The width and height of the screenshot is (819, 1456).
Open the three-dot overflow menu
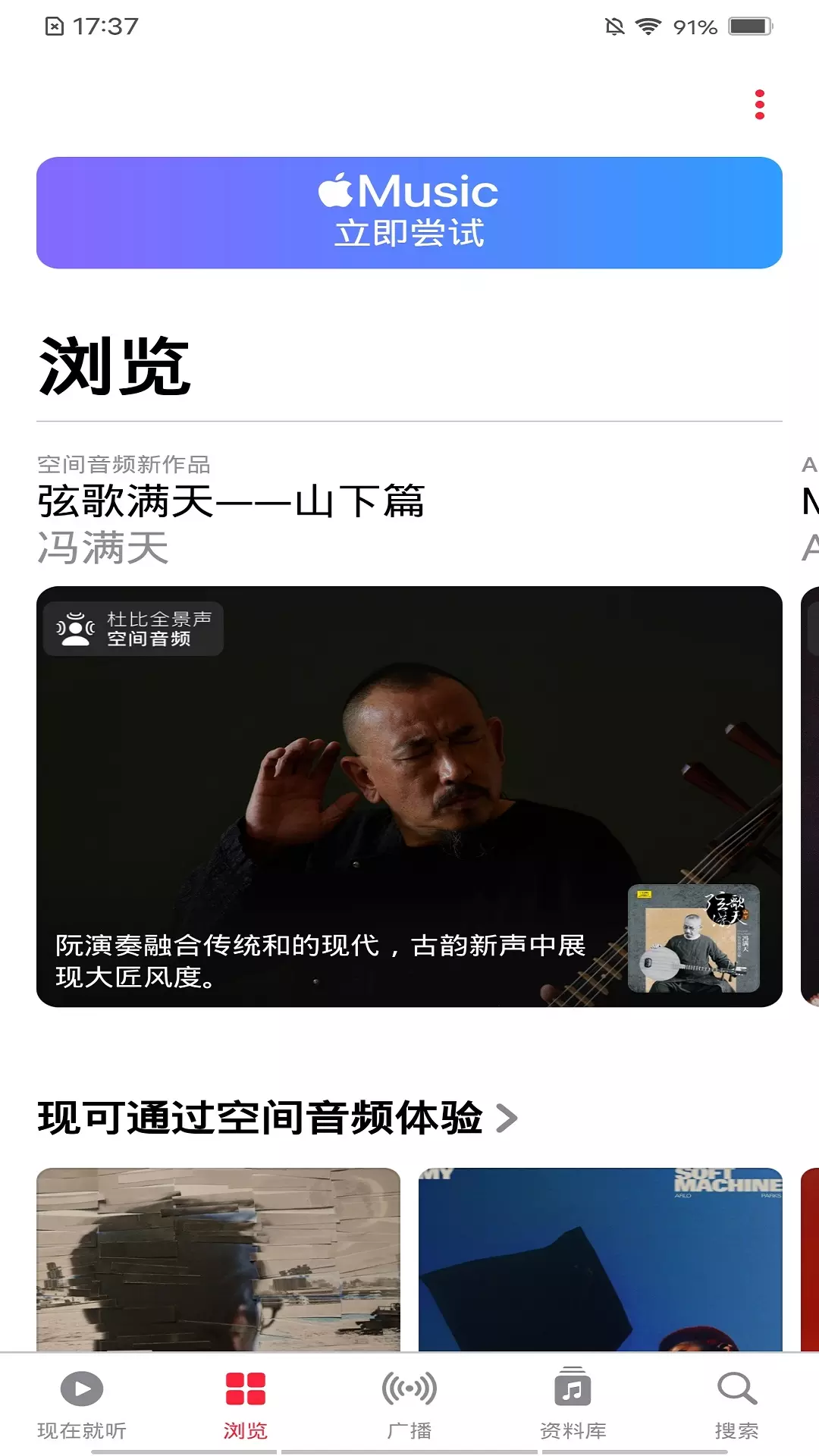pyautogui.click(x=759, y=105)
